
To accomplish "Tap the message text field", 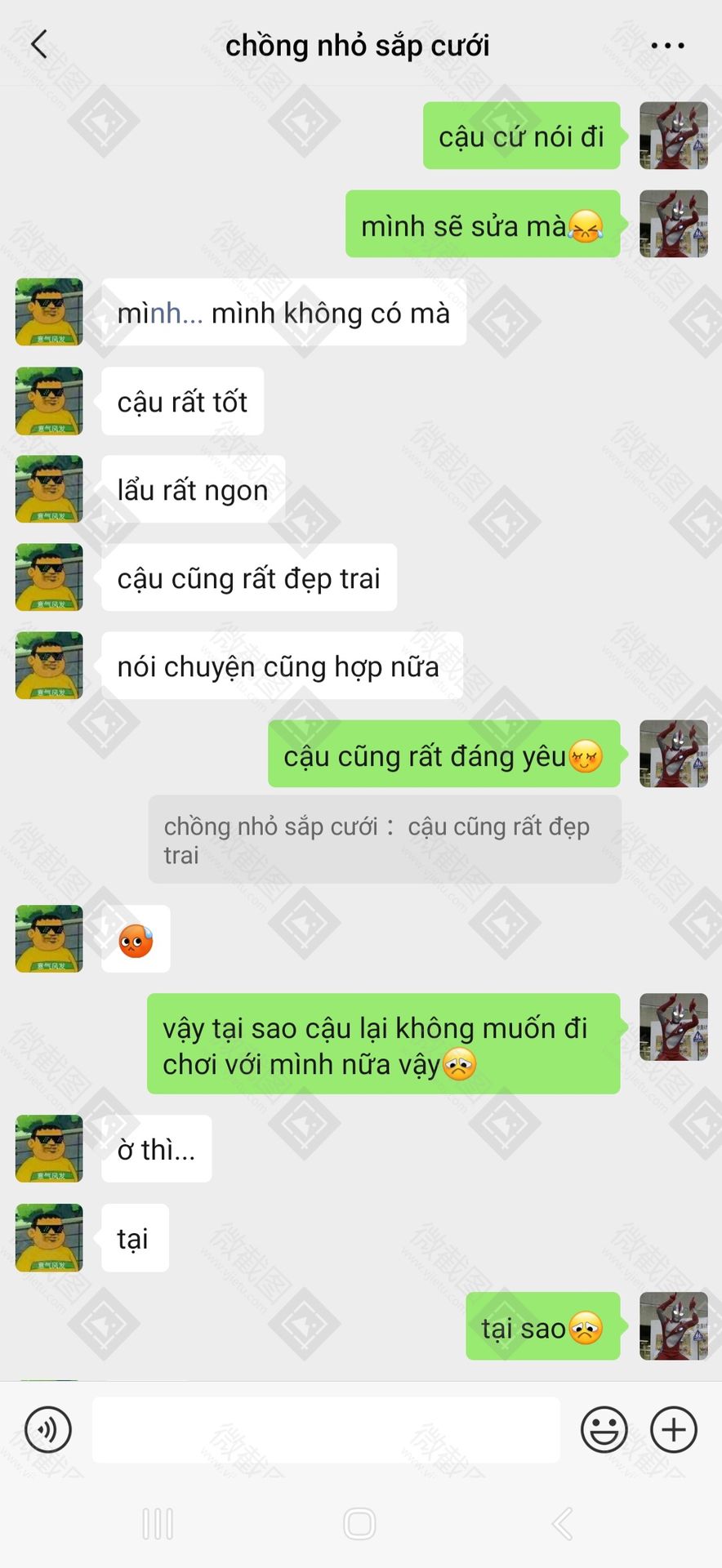I will pos(325,1430).
